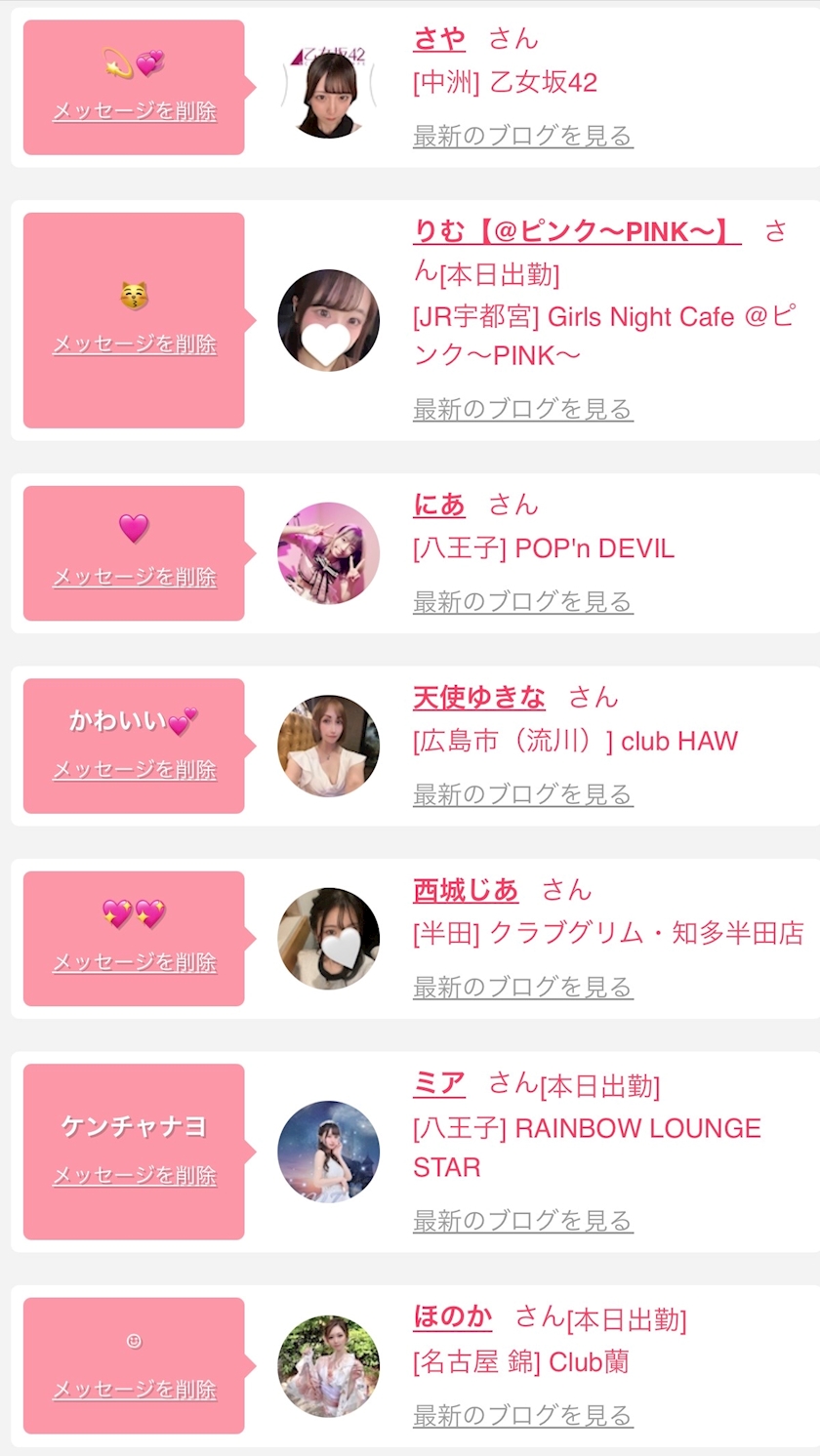The width and height of the screenshot is (820, 1456).
Task: Delete the かわいい message to 天使ゆきな
Action: (135, 770)
